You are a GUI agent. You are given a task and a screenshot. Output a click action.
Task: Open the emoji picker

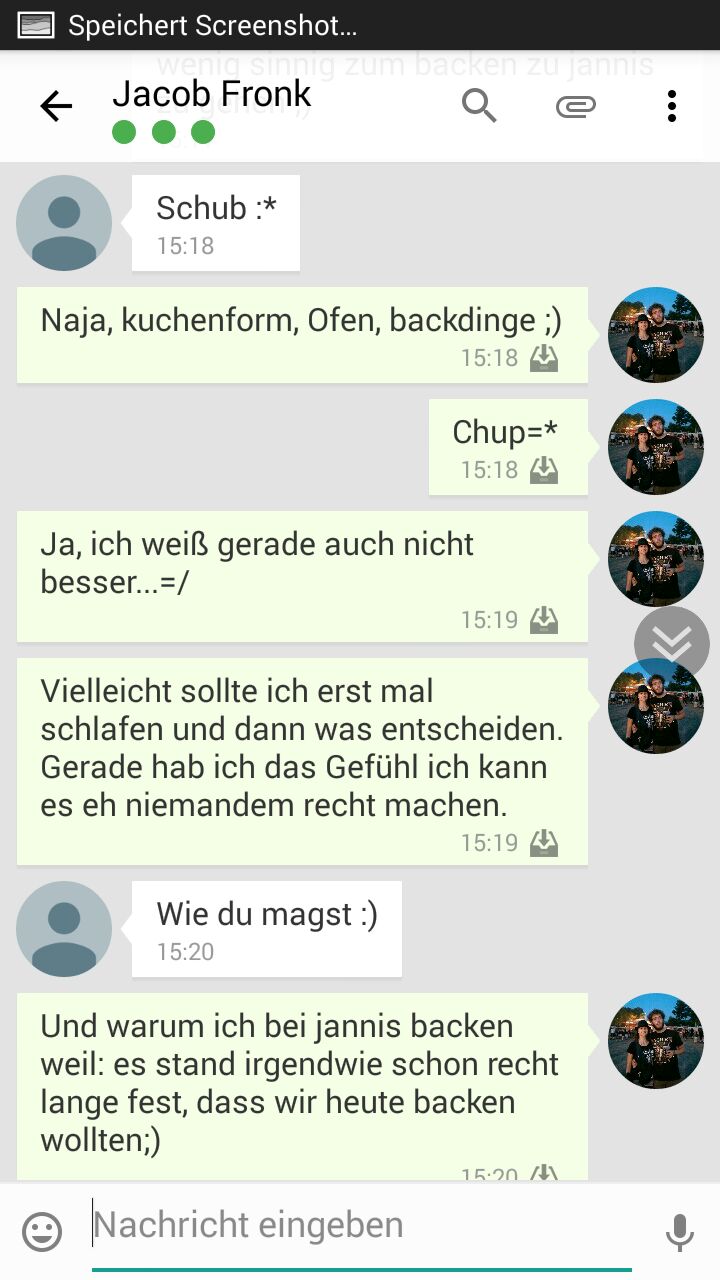click(42, 1232)
